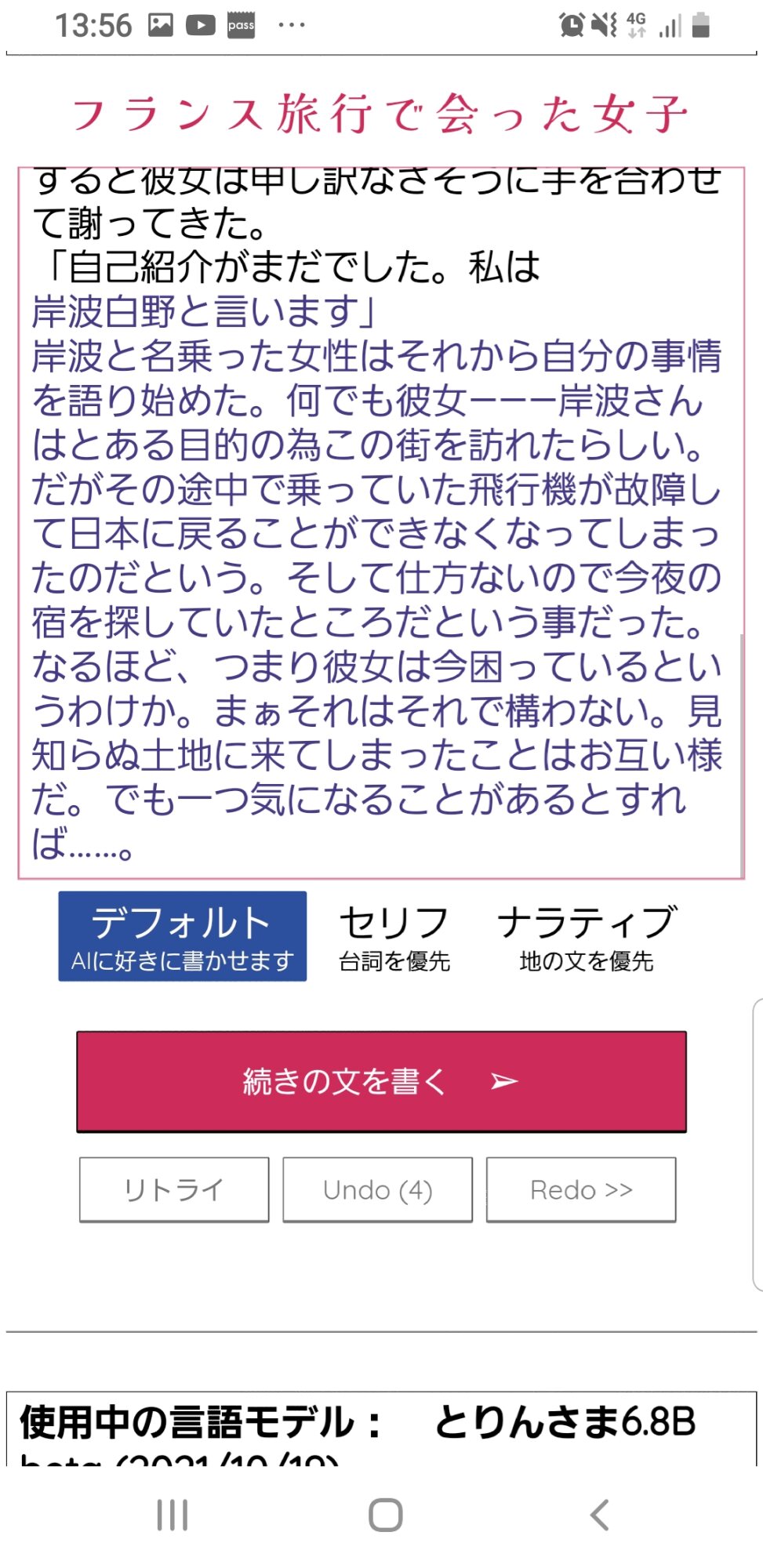Tap the リトライ button
This screenshot has height=1568, width=763.
click(174, 1189)
